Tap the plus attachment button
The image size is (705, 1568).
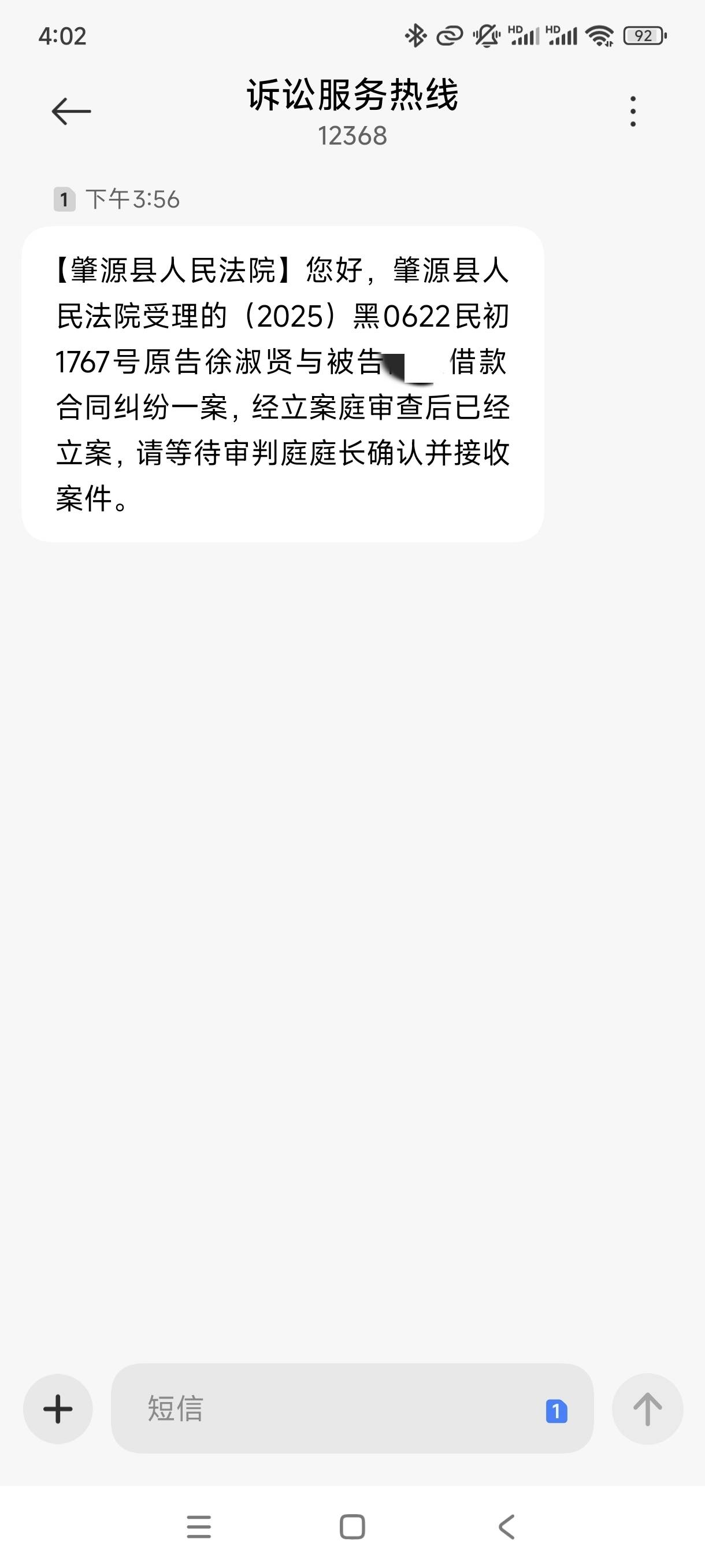click(x=58, y=1408)
